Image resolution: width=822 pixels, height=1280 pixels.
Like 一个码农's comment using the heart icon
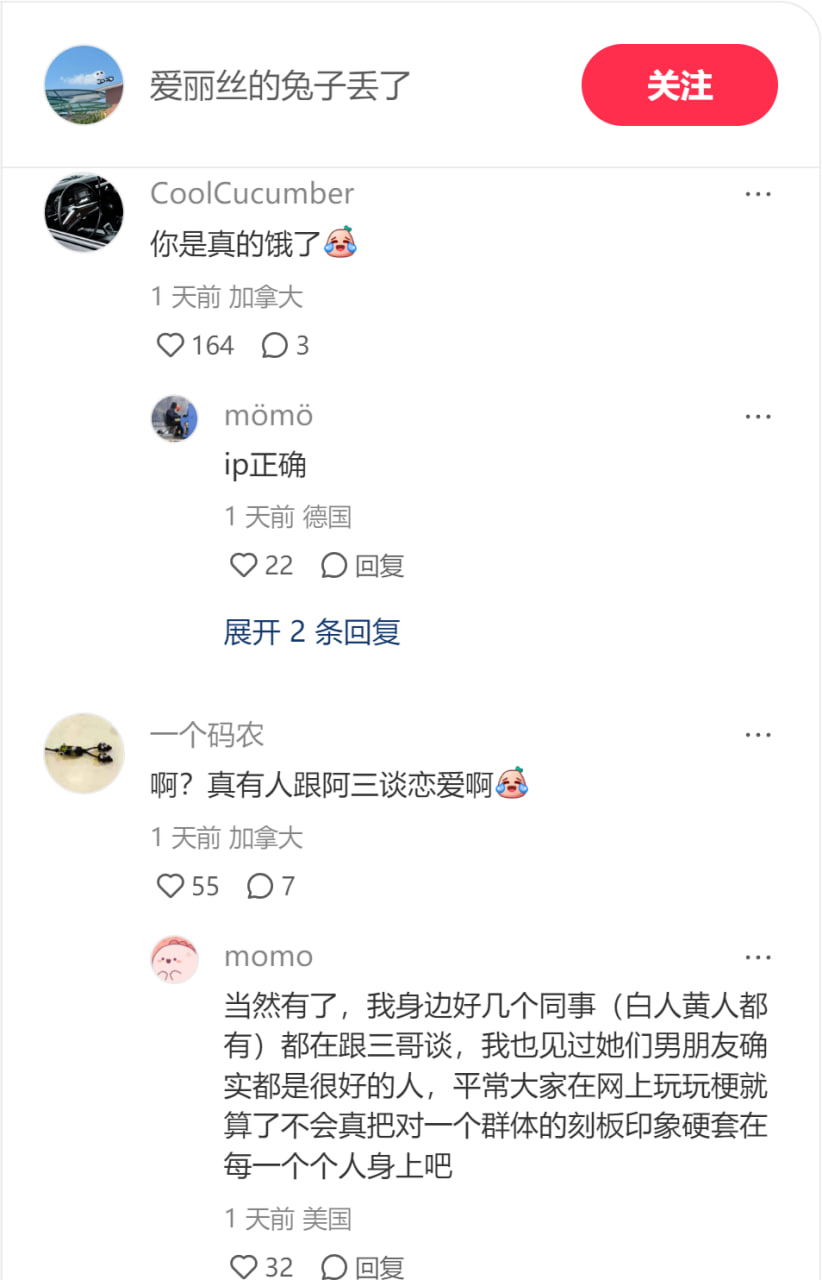[x=169, y=886]
